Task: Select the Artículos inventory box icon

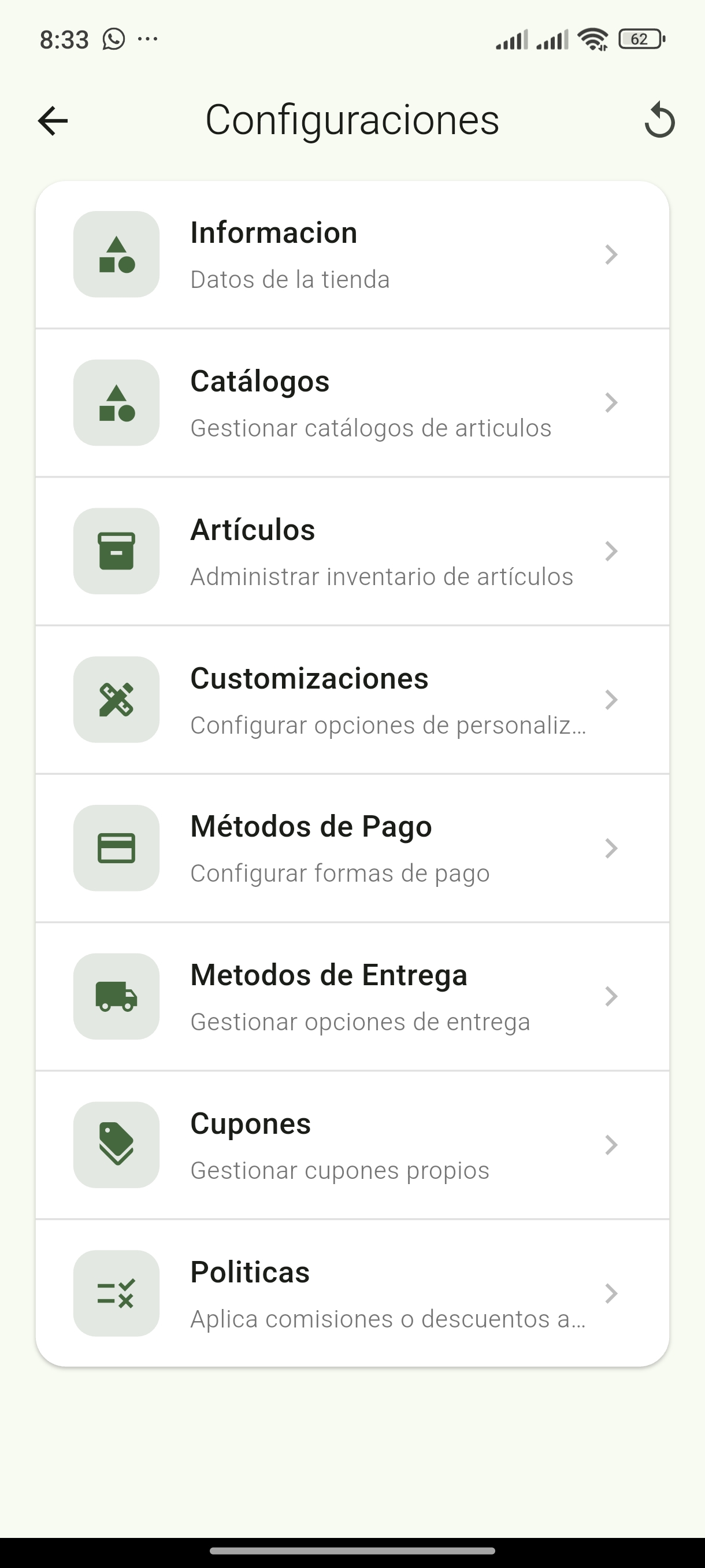Action: click(x=116, y=551)
